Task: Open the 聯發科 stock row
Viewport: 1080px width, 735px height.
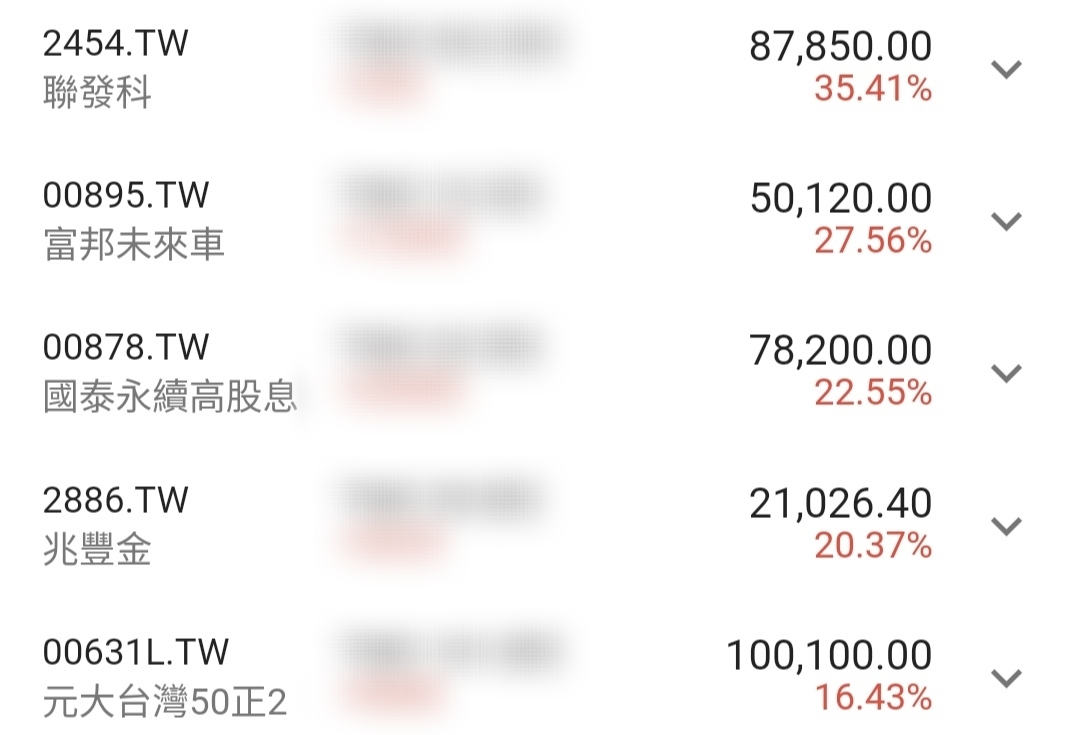Action: click(98, 94)
